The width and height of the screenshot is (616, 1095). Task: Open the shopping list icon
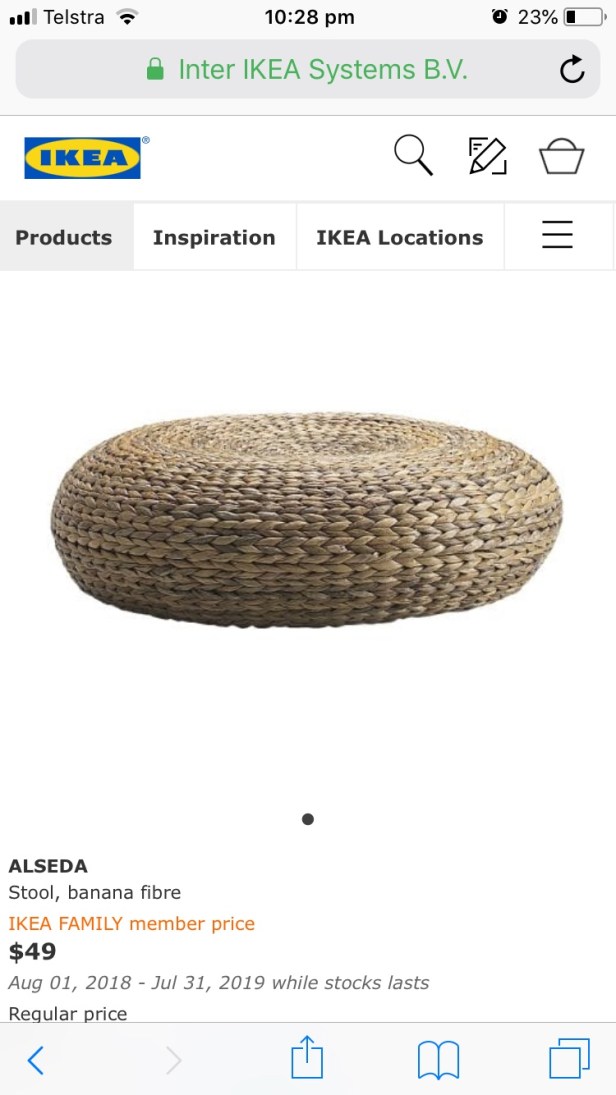point(487,156)
